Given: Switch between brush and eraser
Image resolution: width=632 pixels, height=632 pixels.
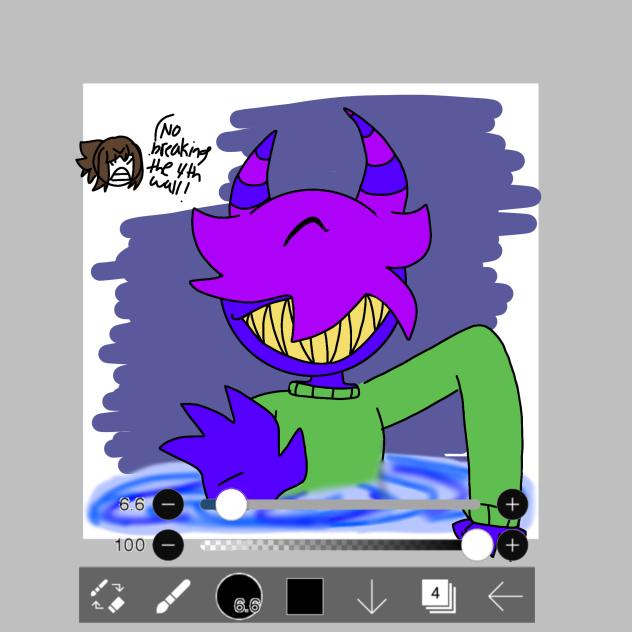Looking at the screenshot, I should 107,597.
